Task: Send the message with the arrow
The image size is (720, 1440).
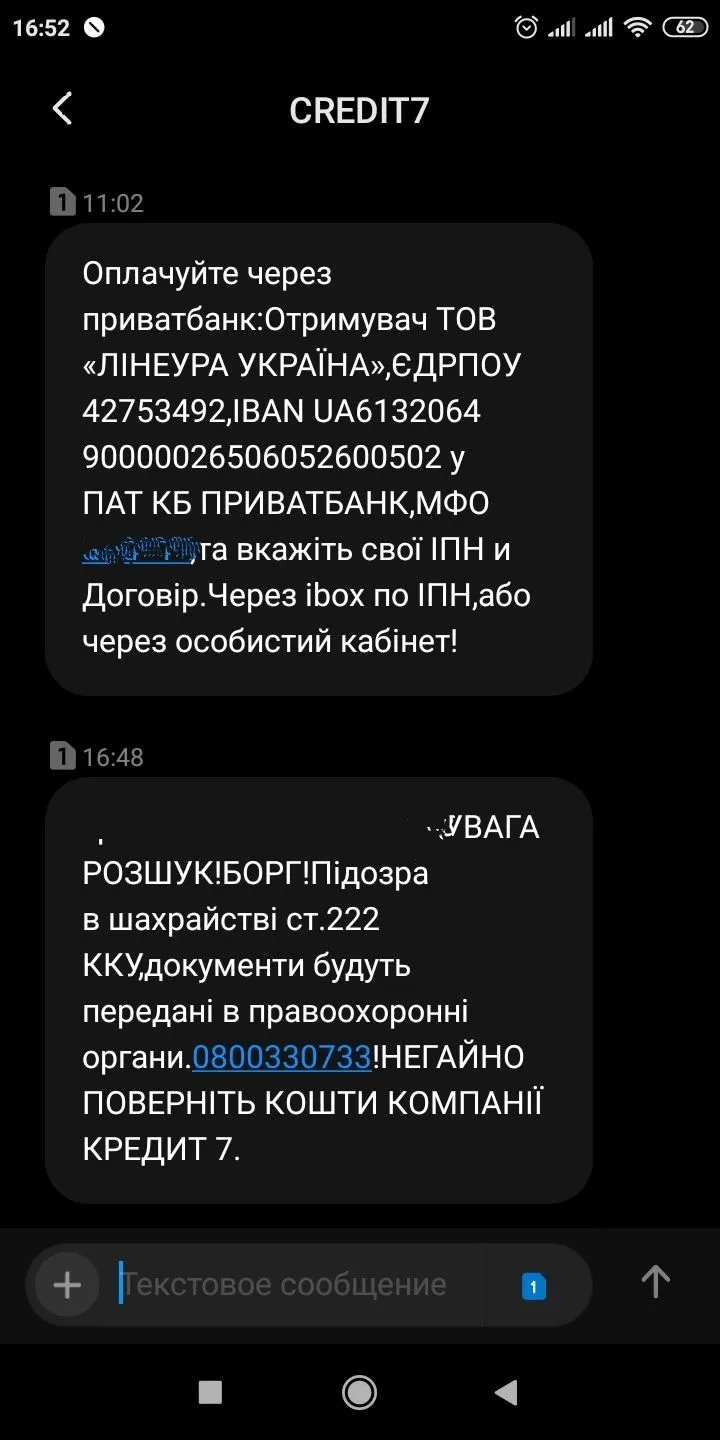Action: point(655,1282)
